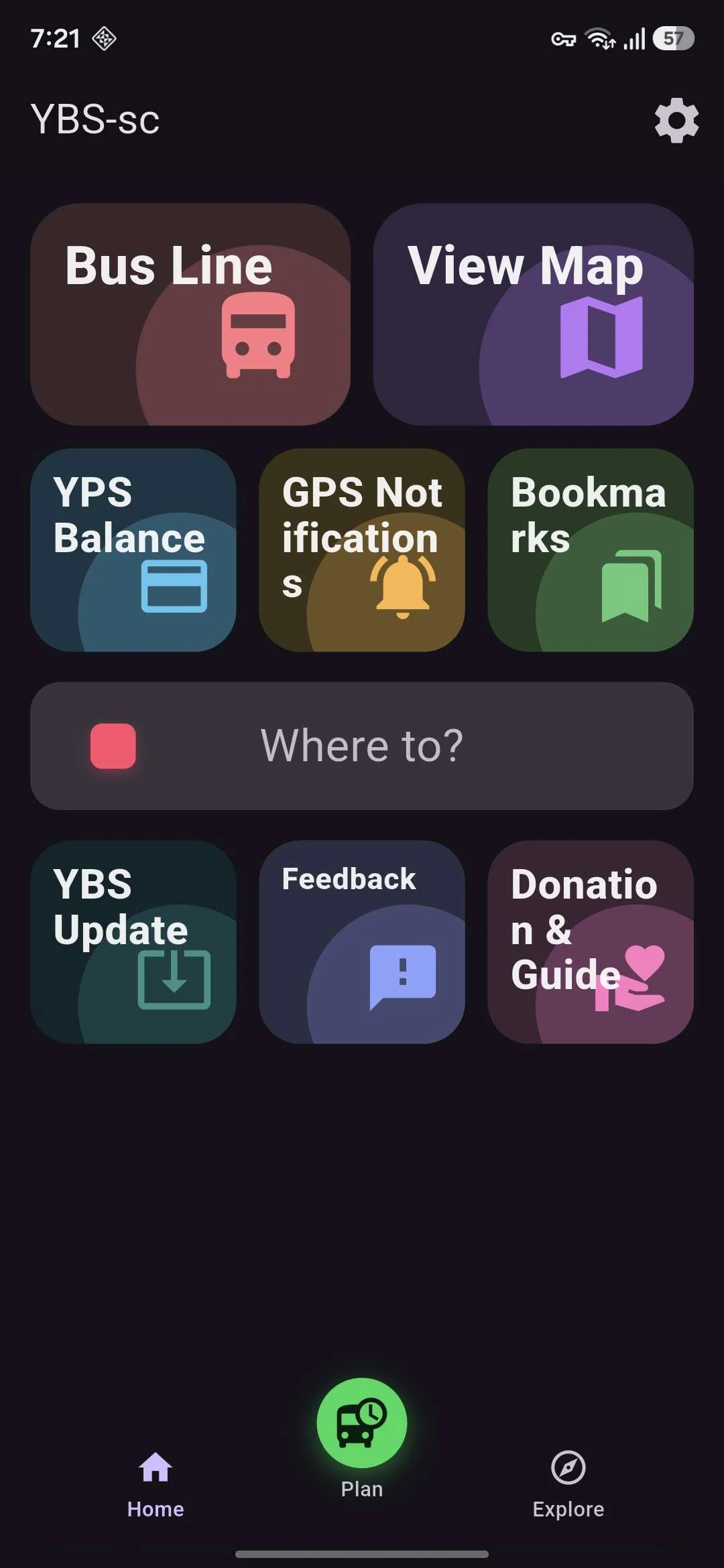Viewport: 724px width, 1568px height.
Task: Open Donation & Guide tile
Action: [591, 942]
